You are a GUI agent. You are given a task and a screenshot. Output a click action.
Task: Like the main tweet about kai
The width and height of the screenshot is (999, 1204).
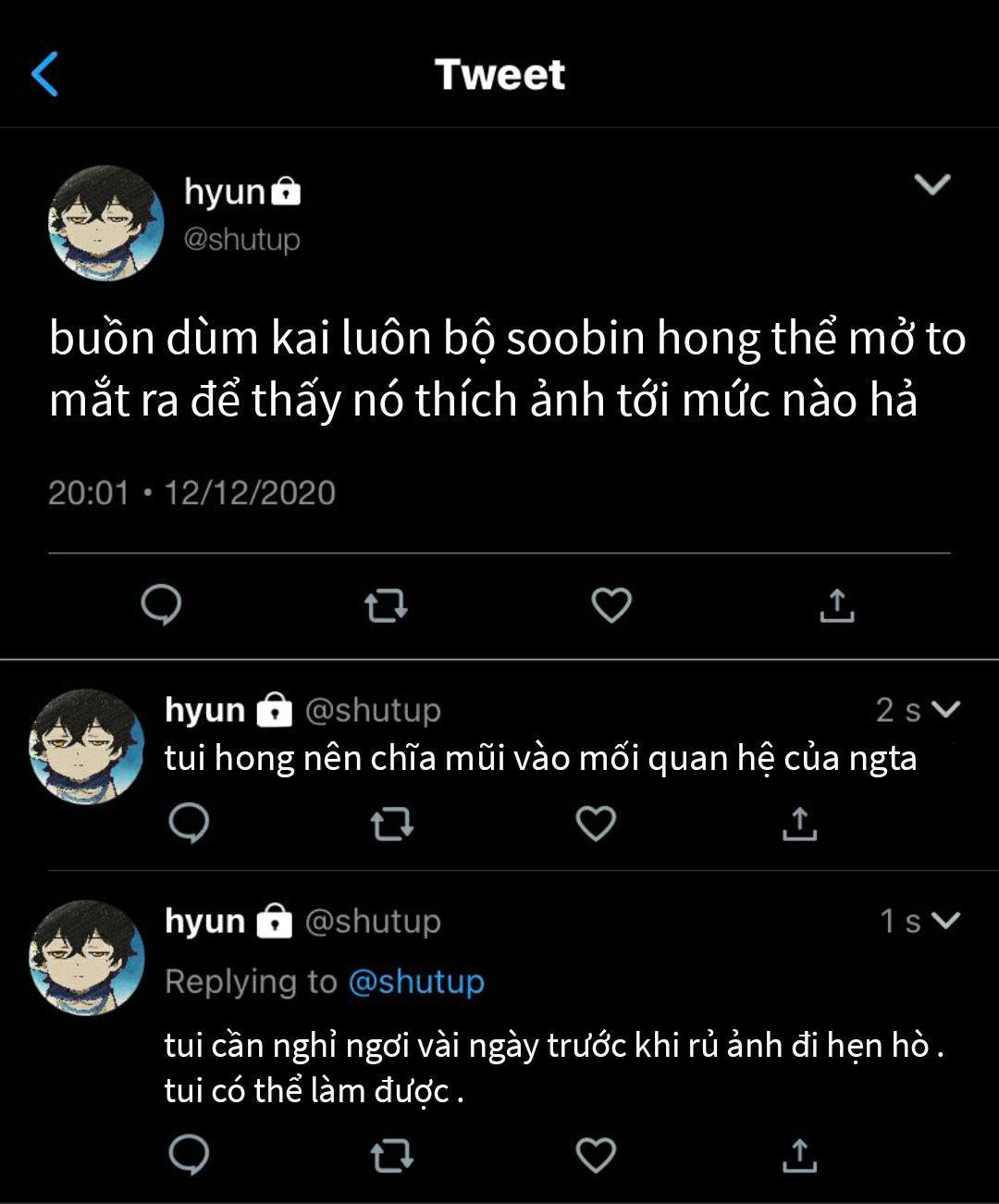click(x=611, y=605)
